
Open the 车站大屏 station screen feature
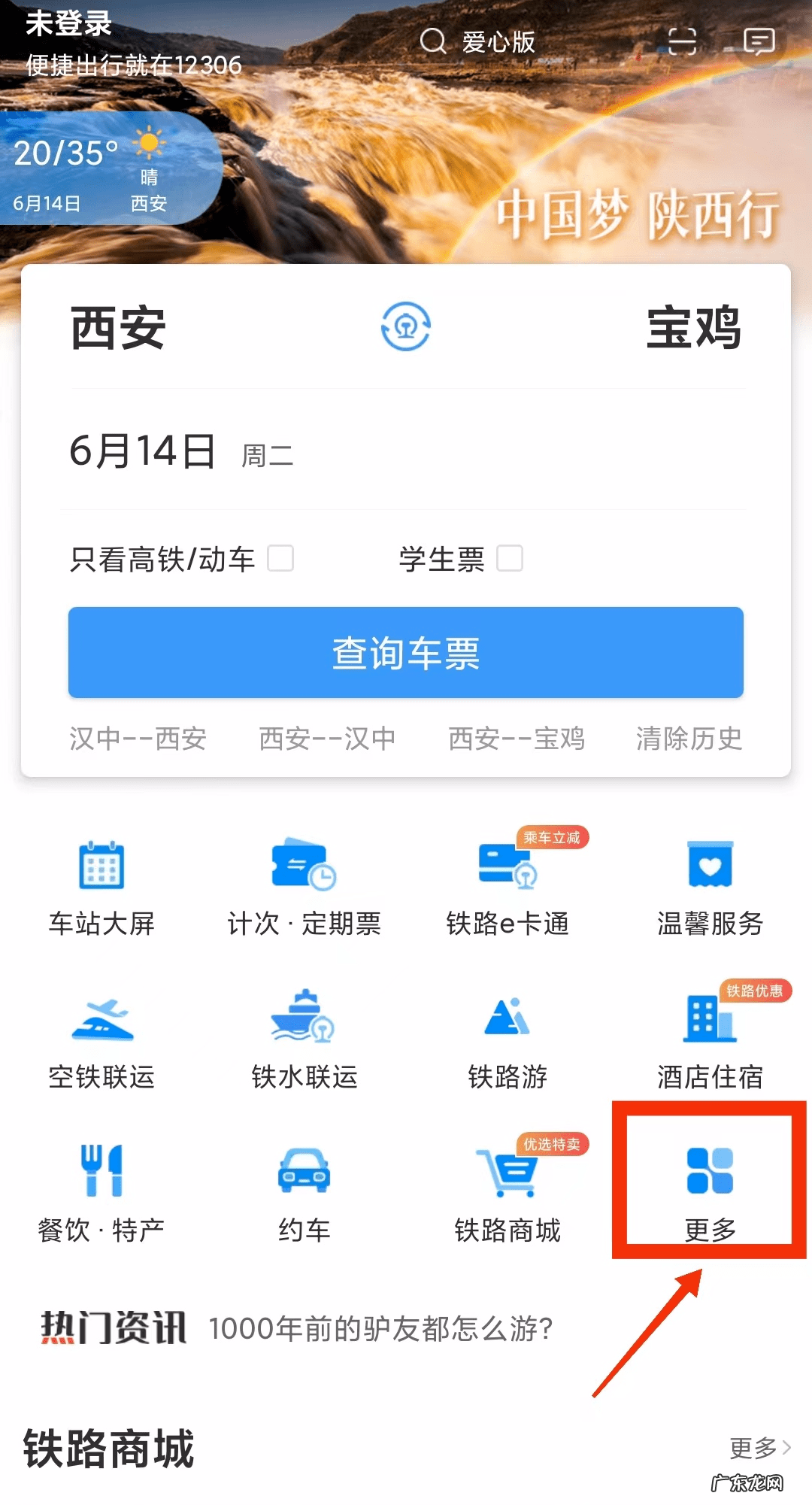pyautogui.click(x=101, y=888)
